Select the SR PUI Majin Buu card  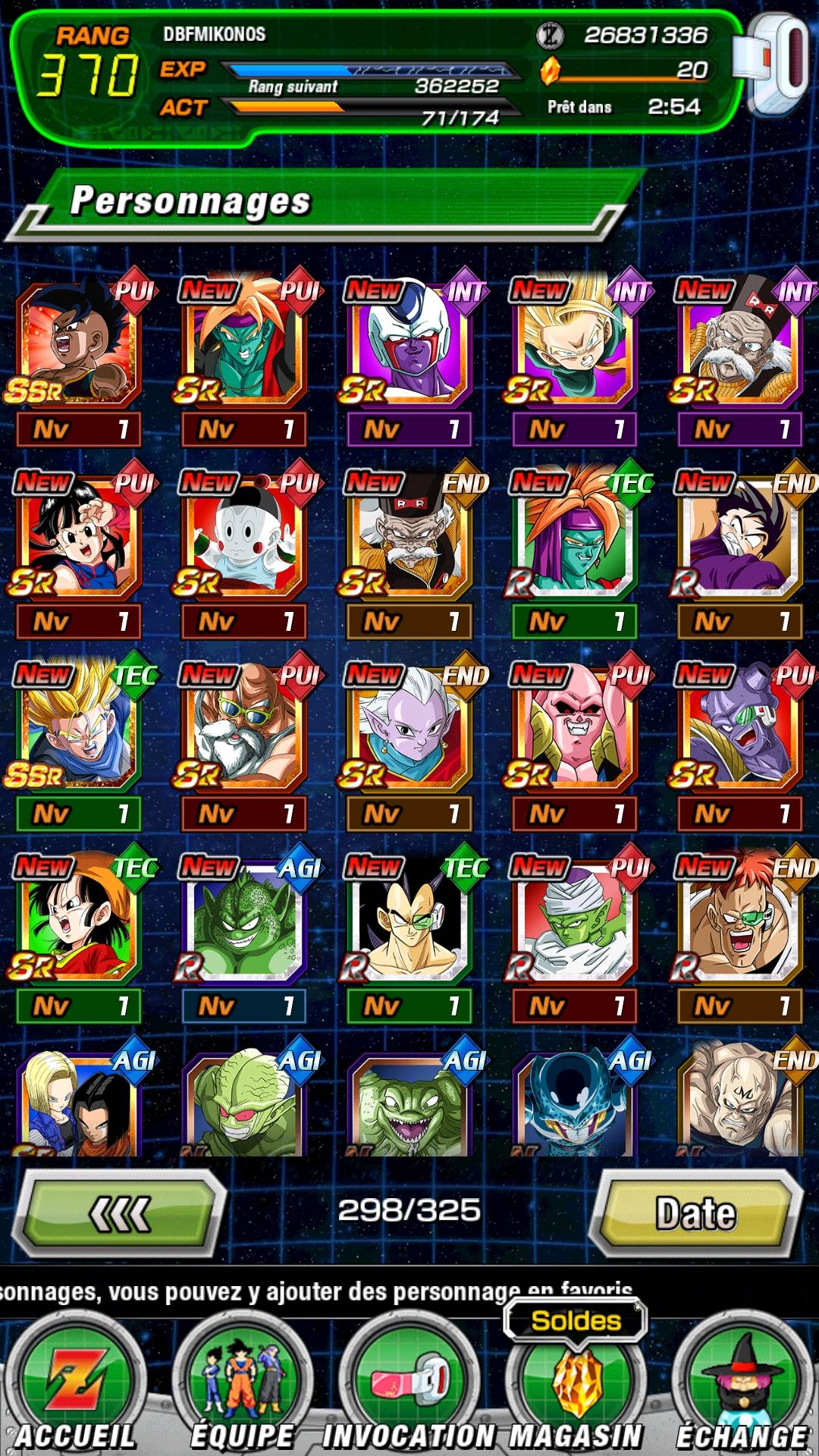(x=575, y=742)
